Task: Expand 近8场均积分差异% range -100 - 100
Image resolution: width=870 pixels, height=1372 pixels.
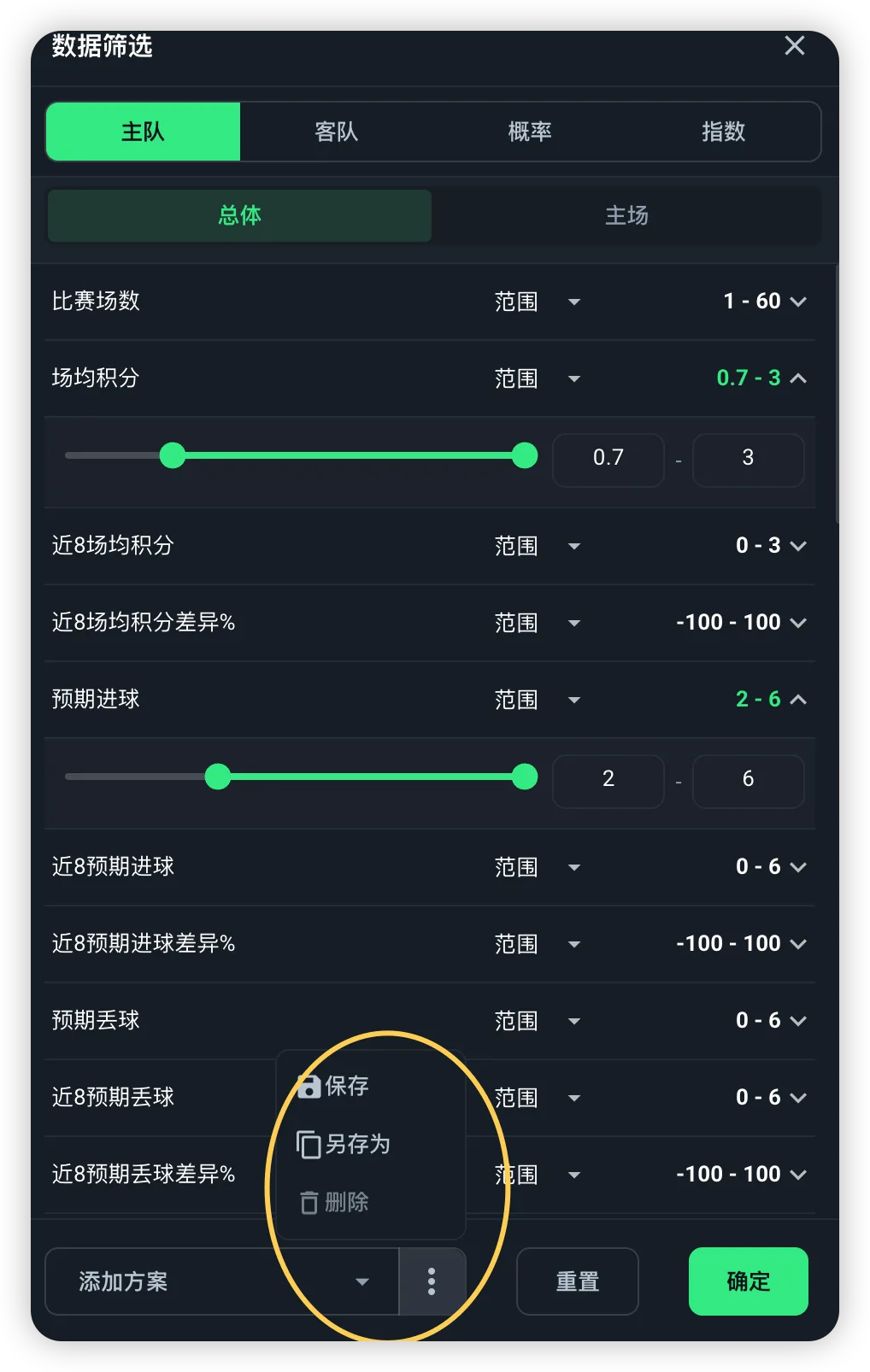Action: (741, 623)
